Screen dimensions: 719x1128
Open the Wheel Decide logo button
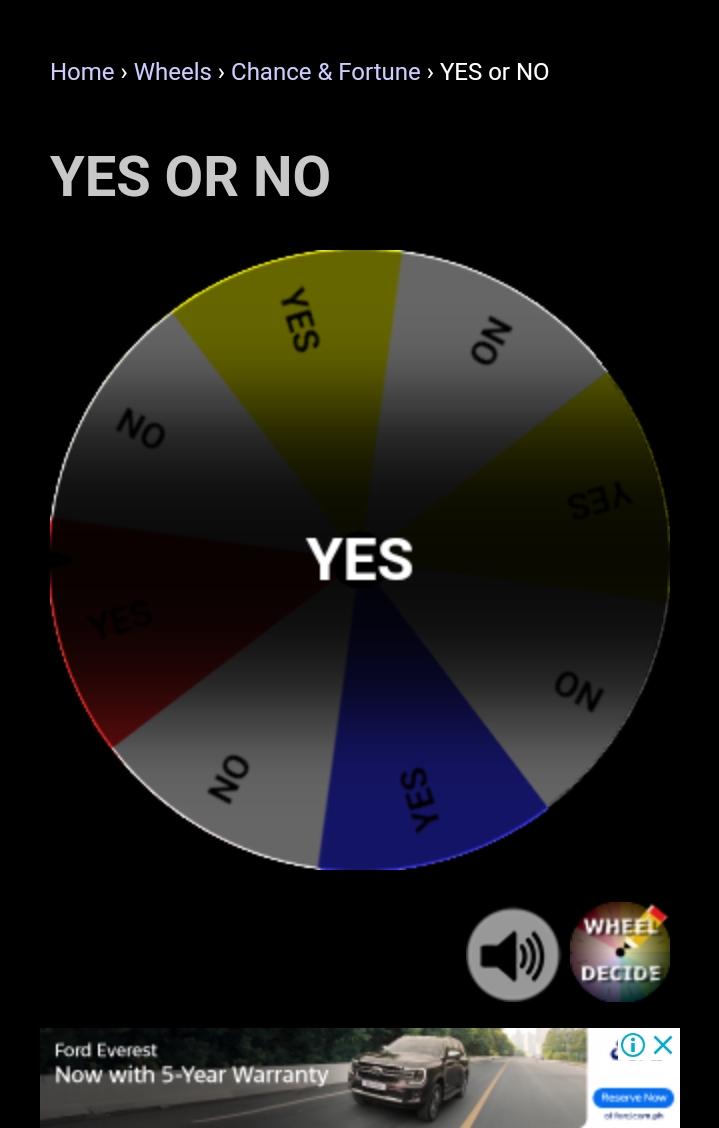tap(620, 951)
